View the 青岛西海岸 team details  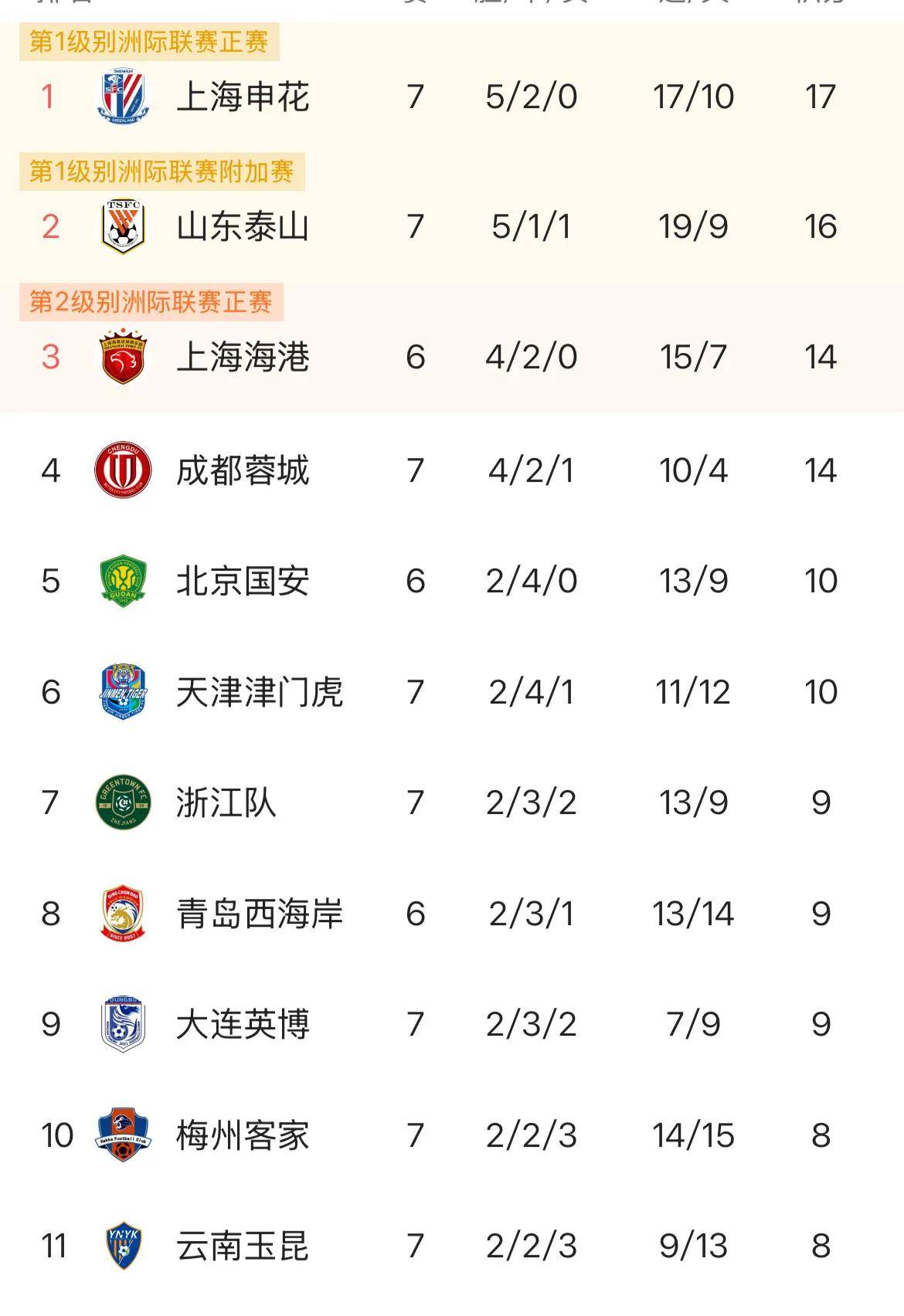coord(259,914)
